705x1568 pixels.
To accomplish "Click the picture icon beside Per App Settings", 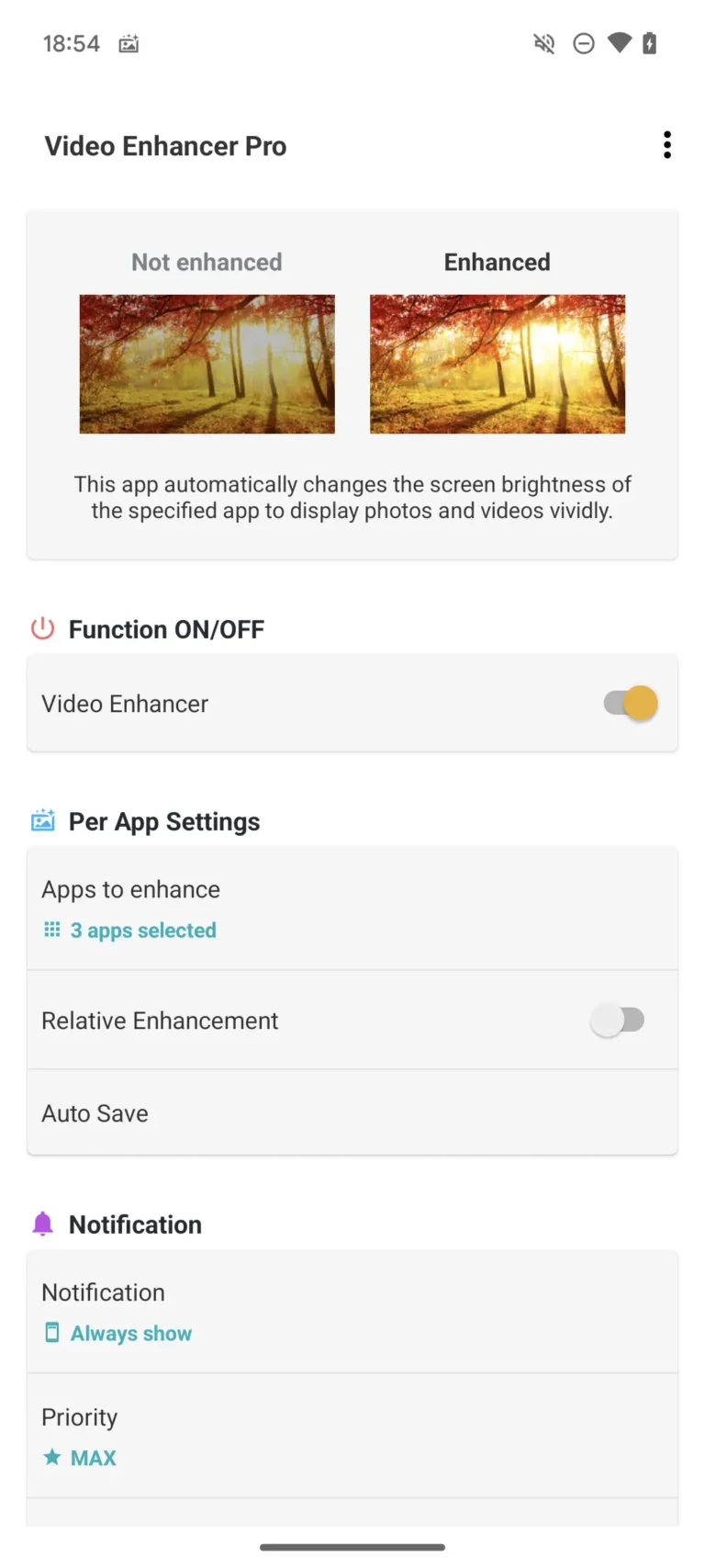I will (43, 820).
